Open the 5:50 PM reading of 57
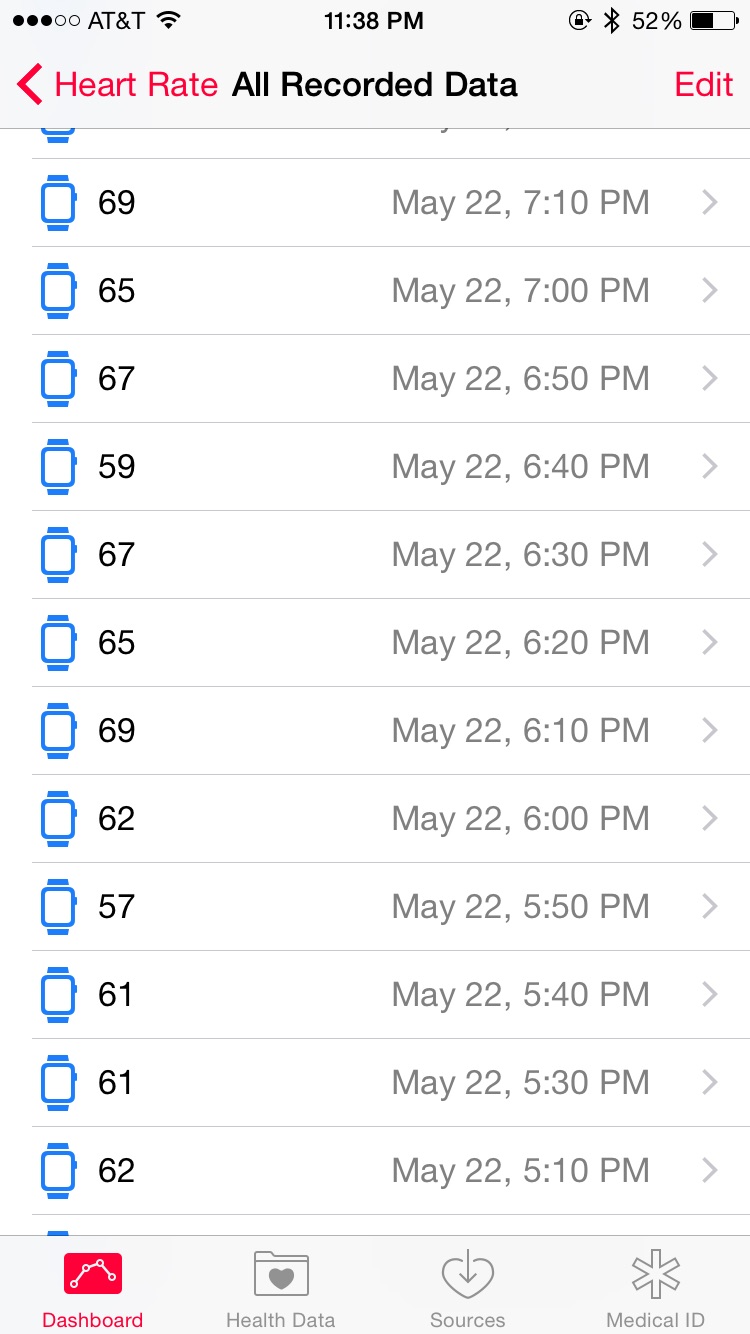The width and height of the screenshot is (750, 1334). tap(390, 907)
